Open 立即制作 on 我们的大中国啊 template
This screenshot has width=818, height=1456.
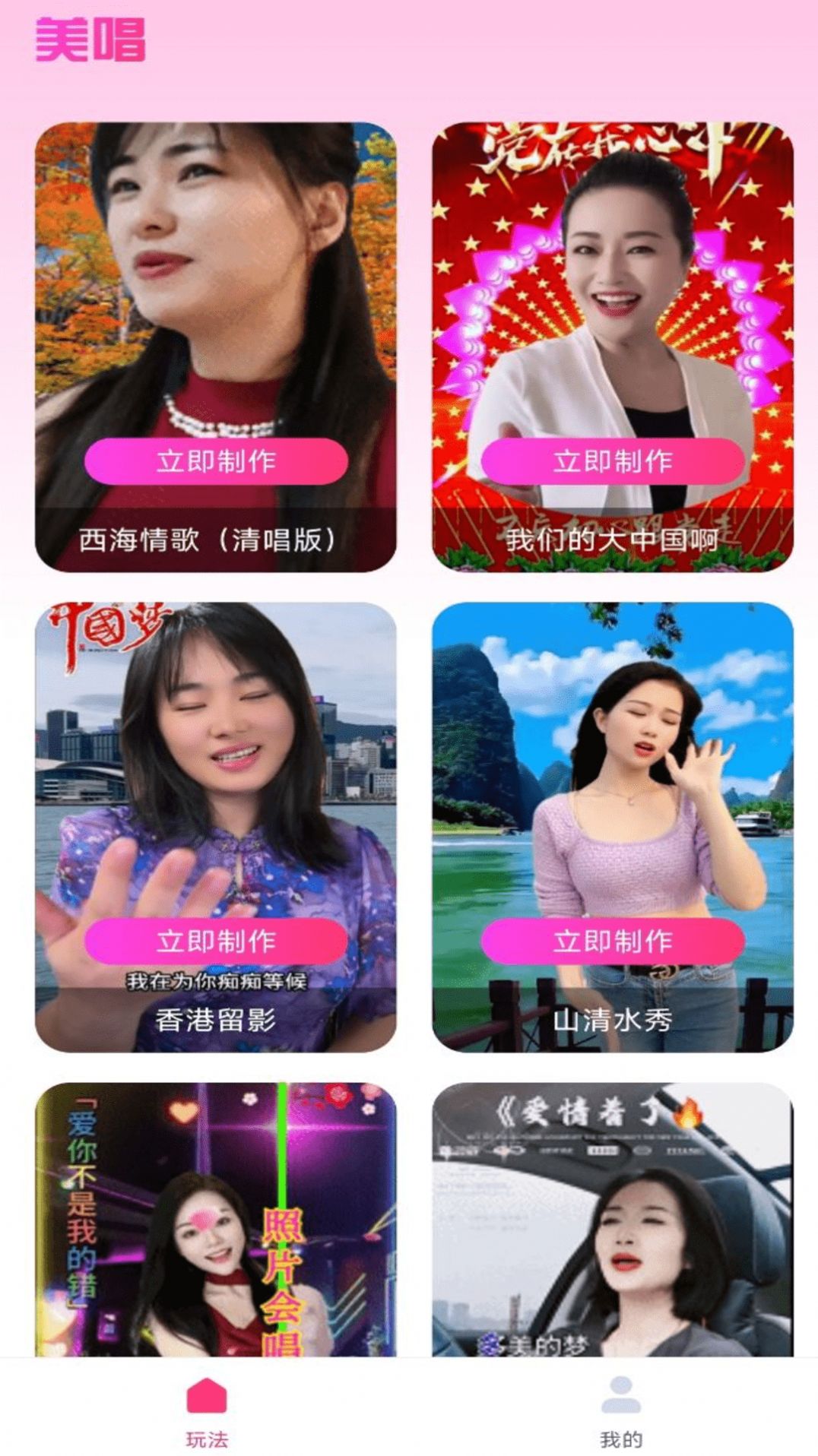tap(613, 459)
